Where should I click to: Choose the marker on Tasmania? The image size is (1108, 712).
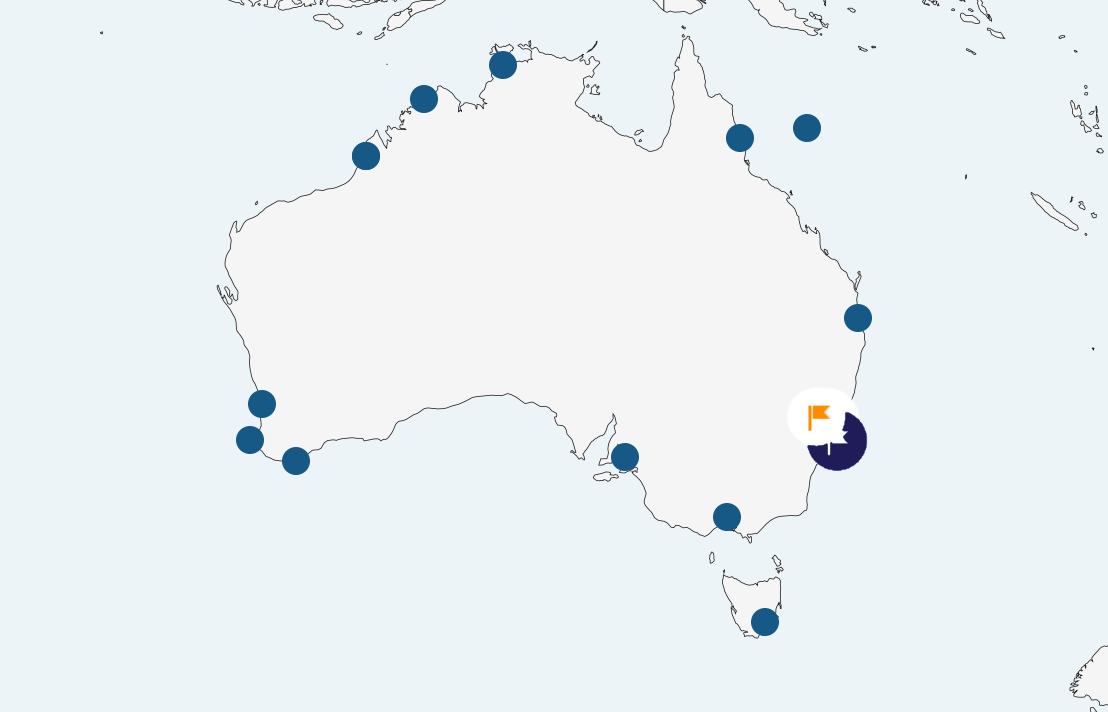point(765,622)
